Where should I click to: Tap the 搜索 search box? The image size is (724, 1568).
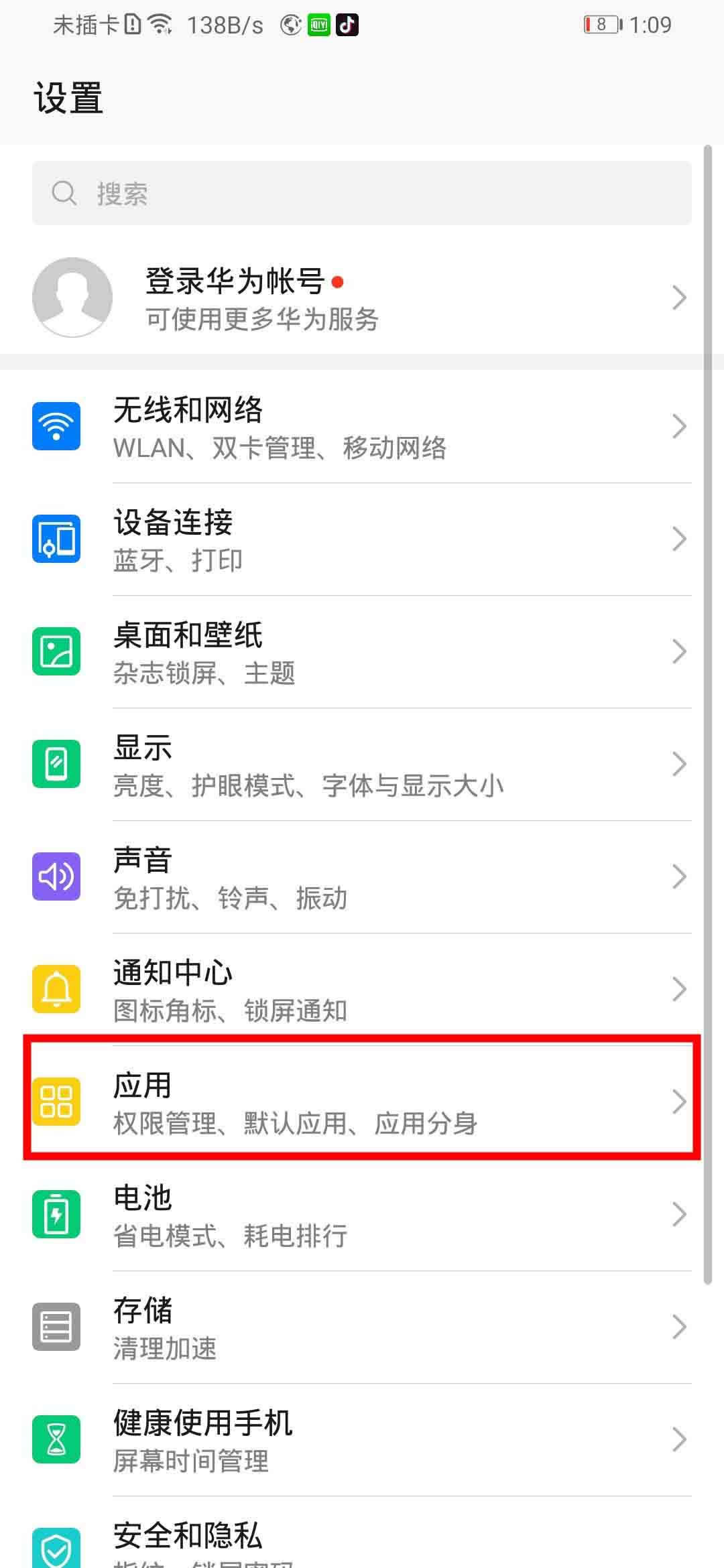click(x=362, y=193)
